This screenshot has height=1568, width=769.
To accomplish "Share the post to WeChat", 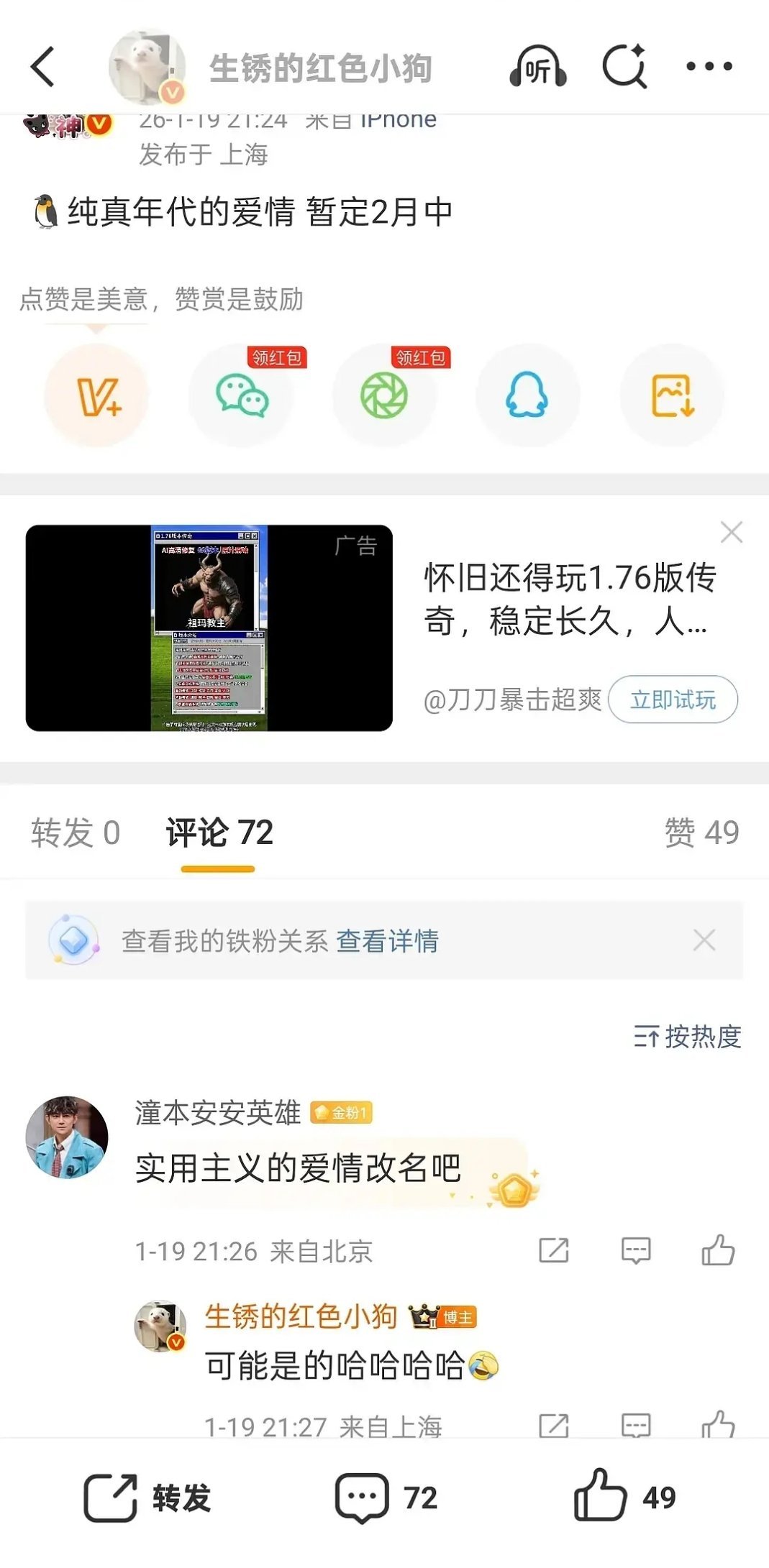I will (x=242, y=395).
